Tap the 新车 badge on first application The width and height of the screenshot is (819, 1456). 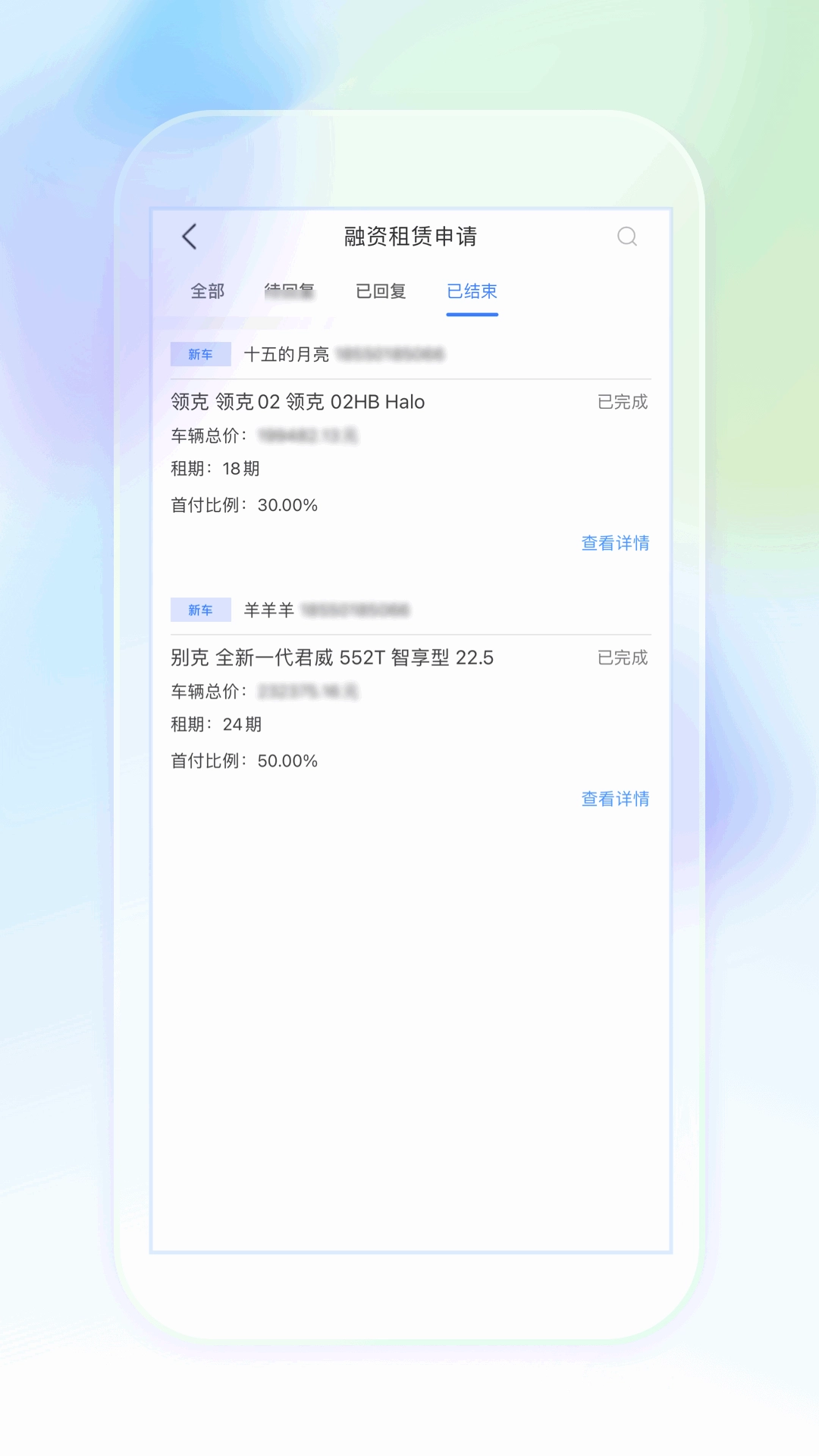[x=200, y=353]
